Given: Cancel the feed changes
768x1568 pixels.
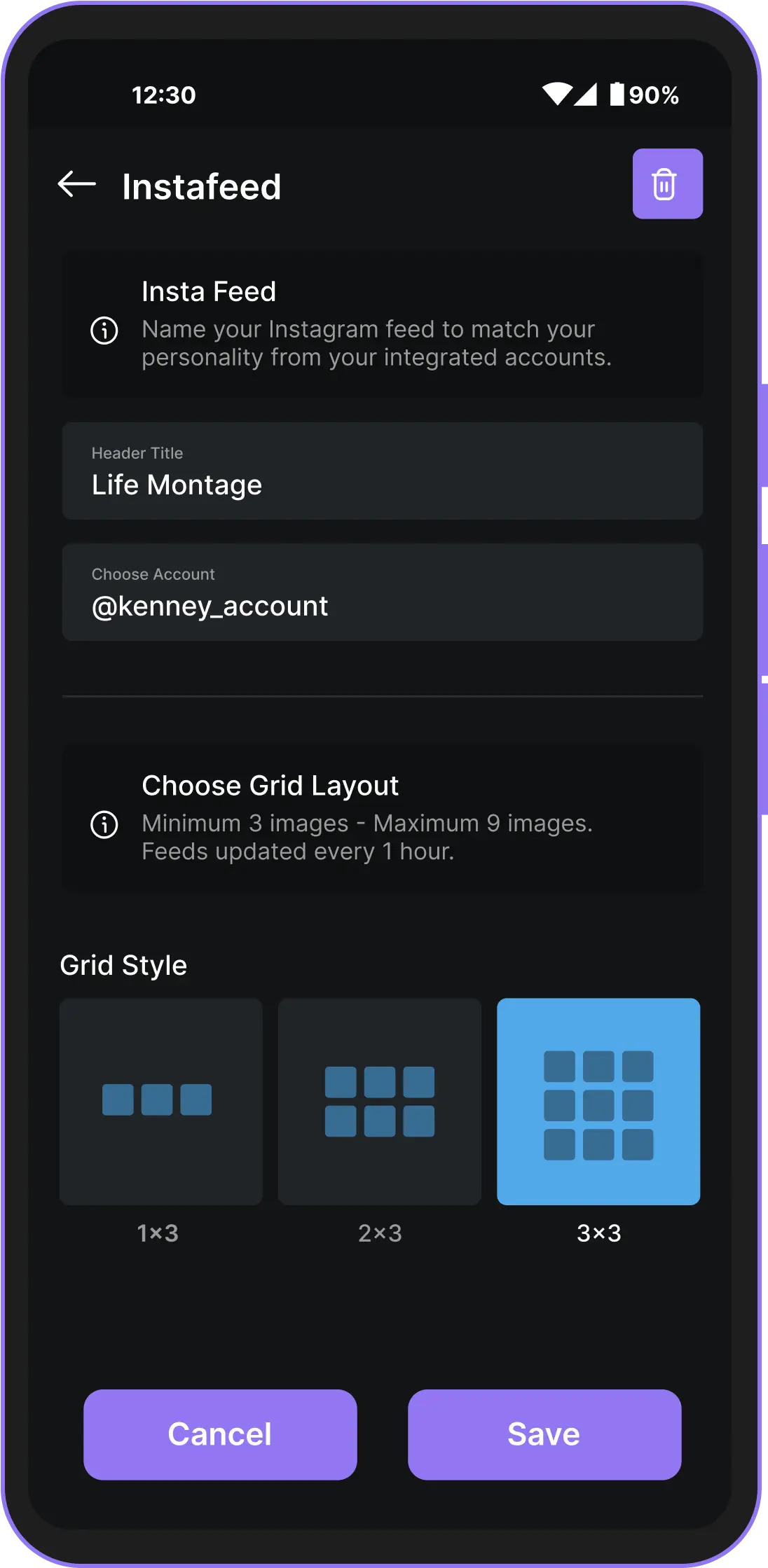Looking at the screenshot, I should click(x=220, y=1434).
